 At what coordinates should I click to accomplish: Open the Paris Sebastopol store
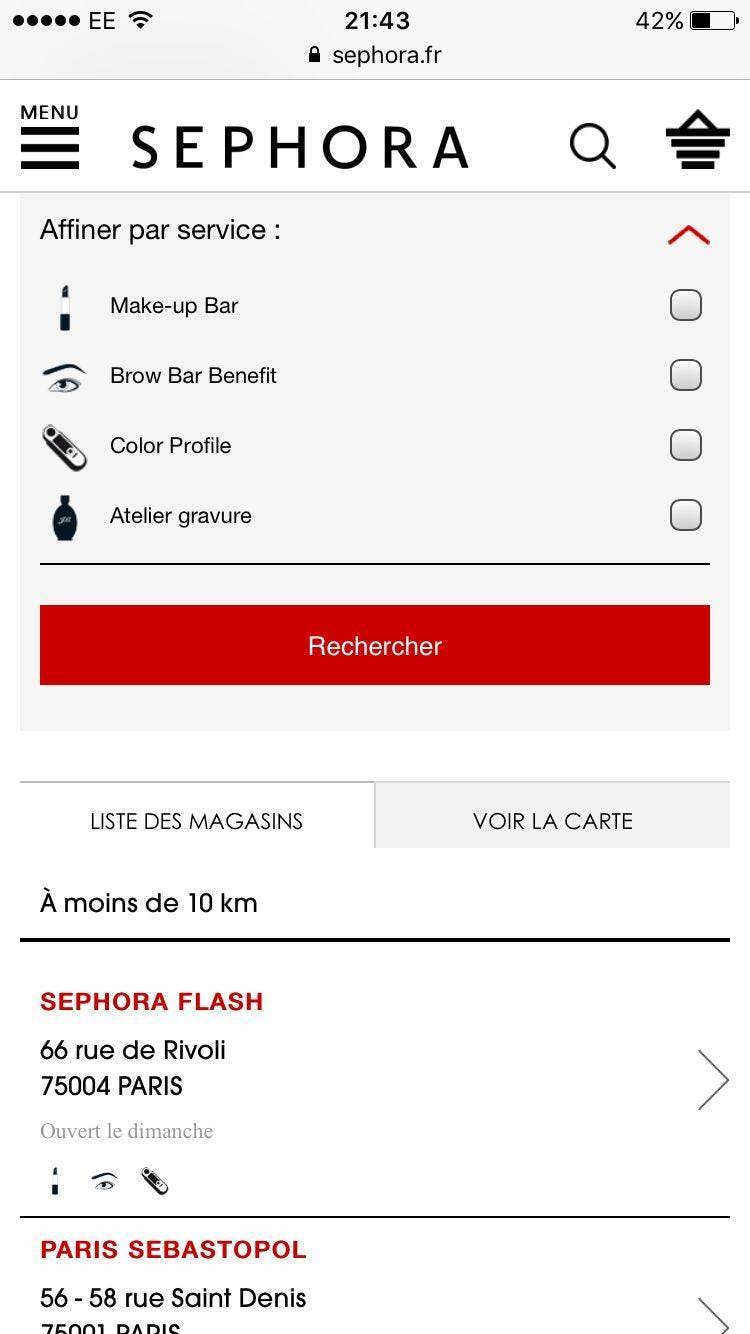pyautogui.click(x=711, y=1310)
